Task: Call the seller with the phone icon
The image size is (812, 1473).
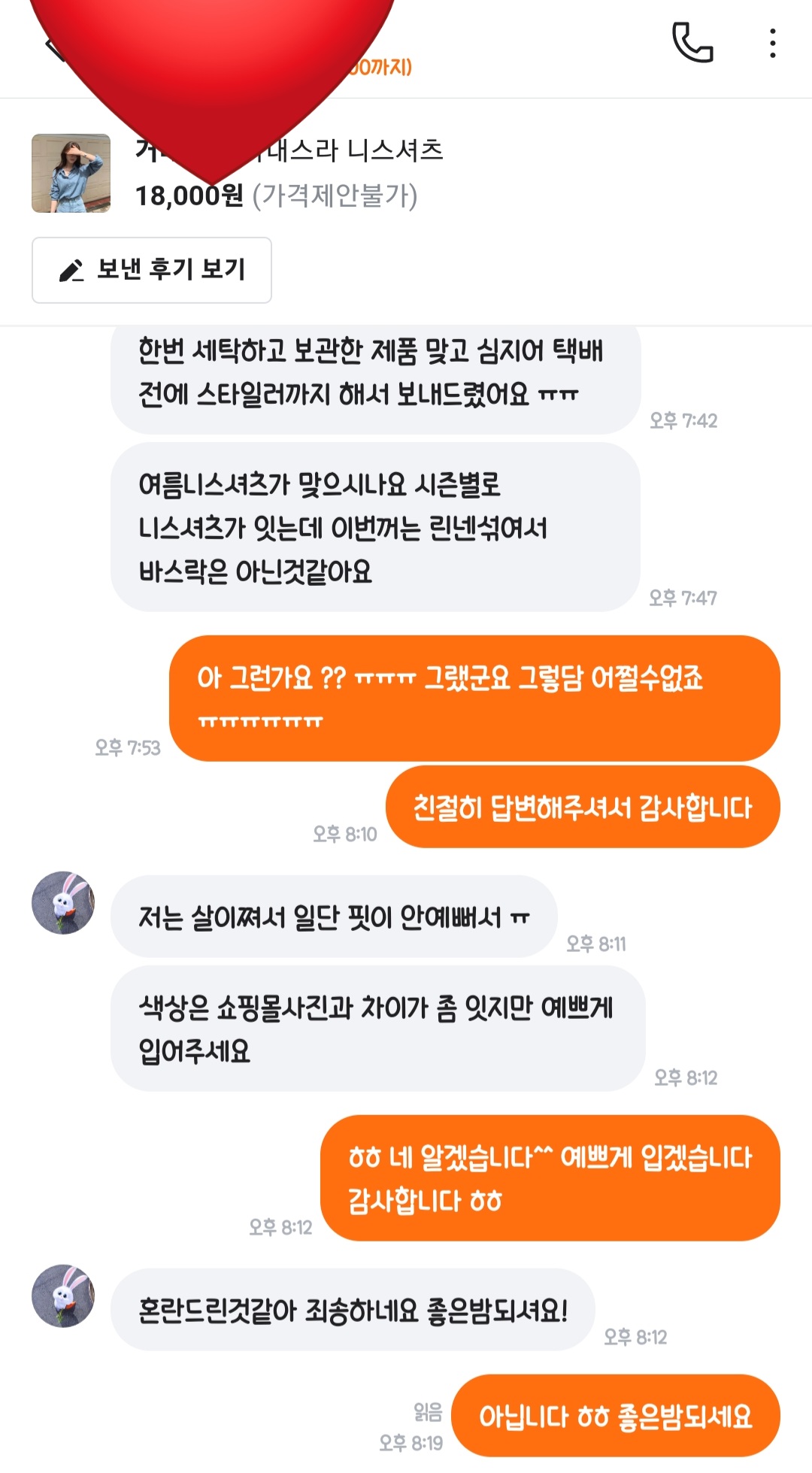Action: click(x=692, y=43)
